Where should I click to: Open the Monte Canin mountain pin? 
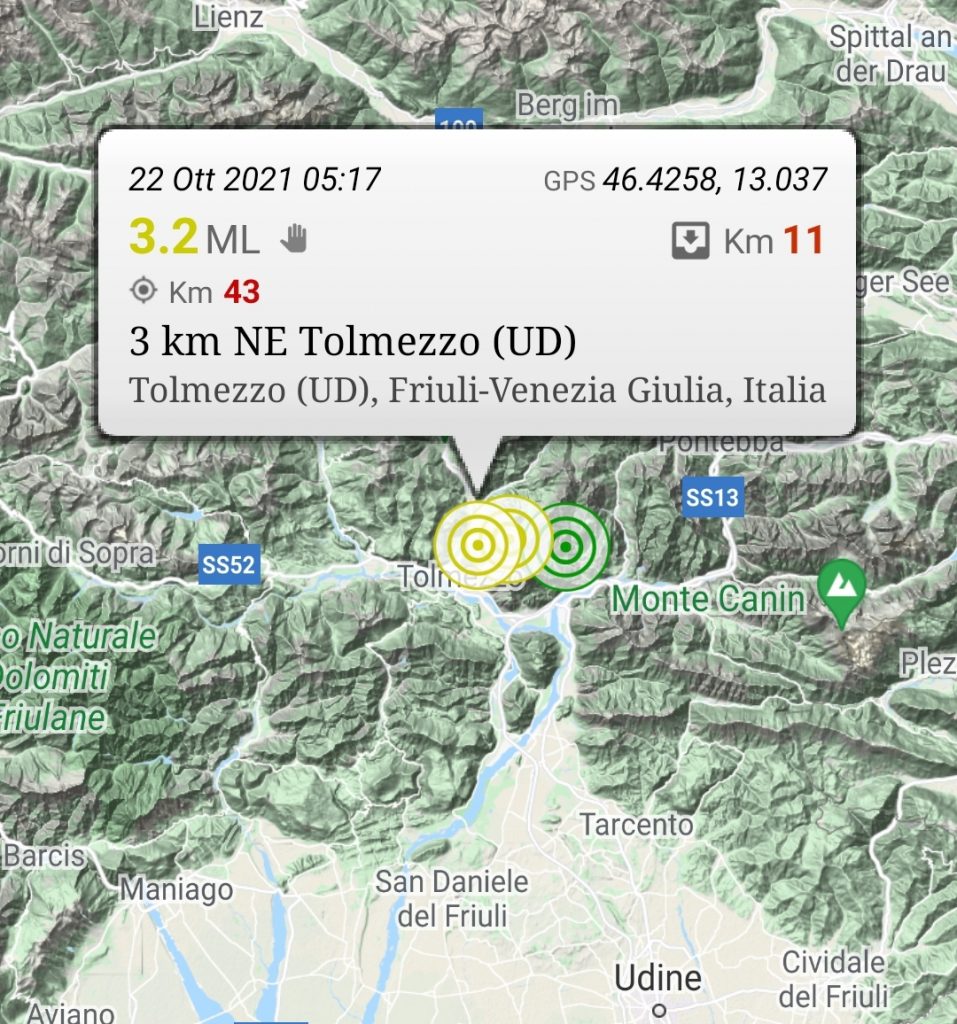(x=841, y=582)
